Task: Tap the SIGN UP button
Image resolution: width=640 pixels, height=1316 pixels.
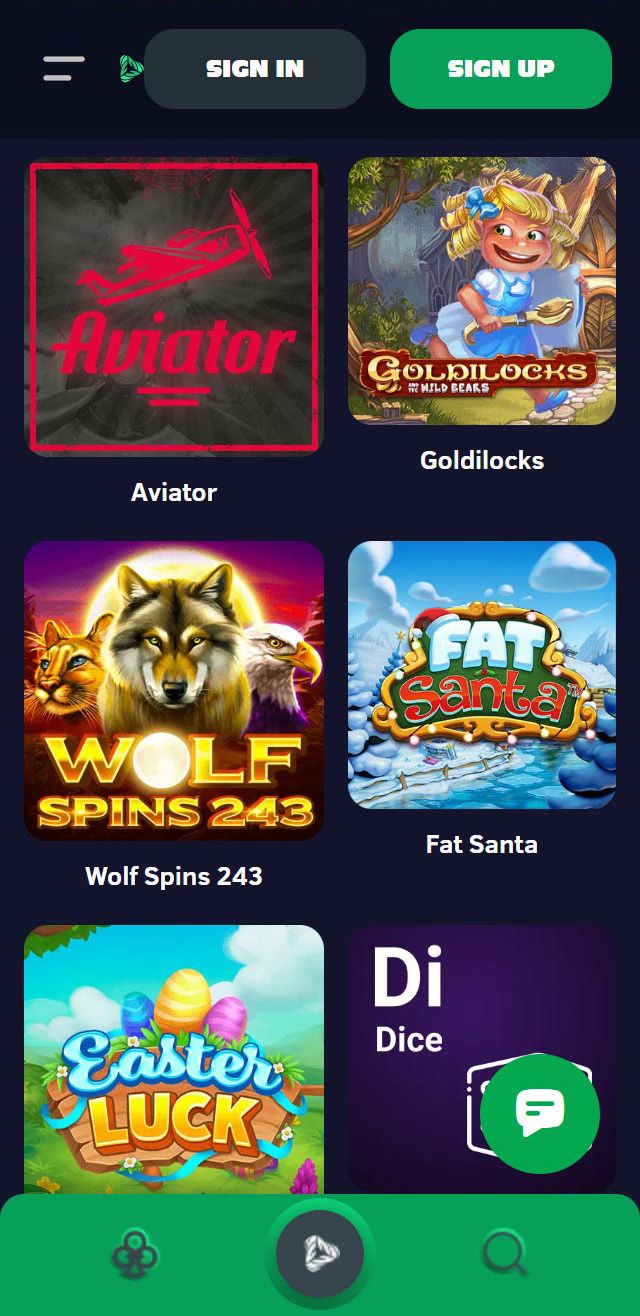Action: point(500,69)
